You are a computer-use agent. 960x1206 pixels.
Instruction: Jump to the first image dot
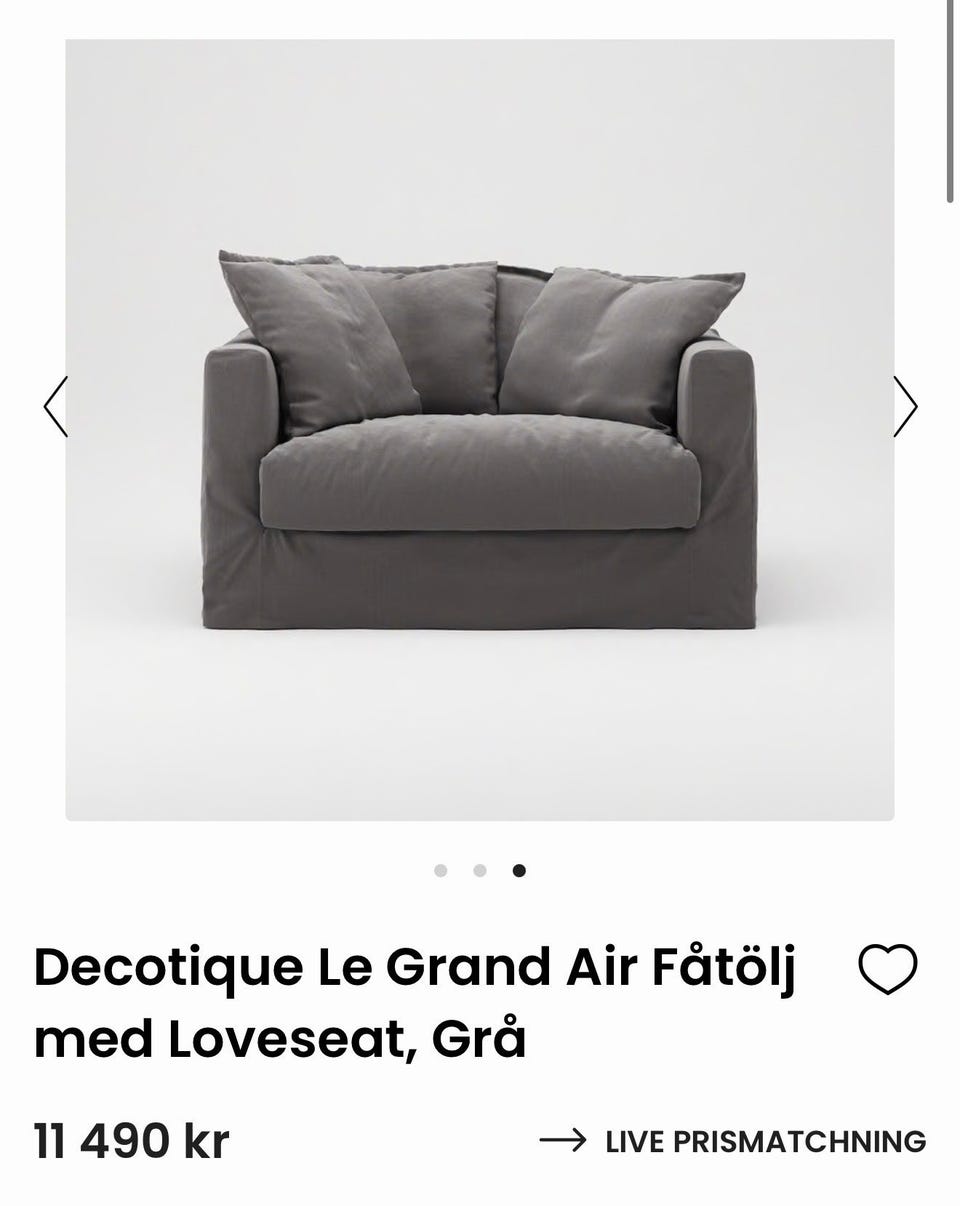click(441, 871)
